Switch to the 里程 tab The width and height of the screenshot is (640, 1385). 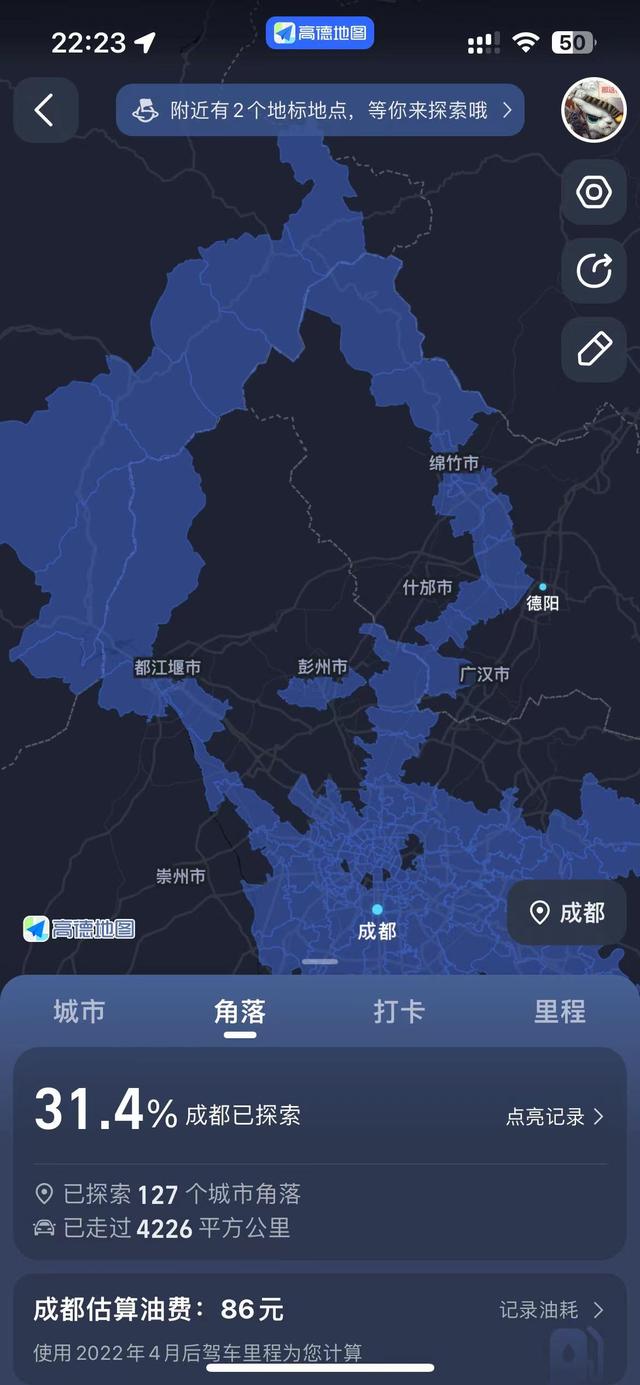point(559,1011)
